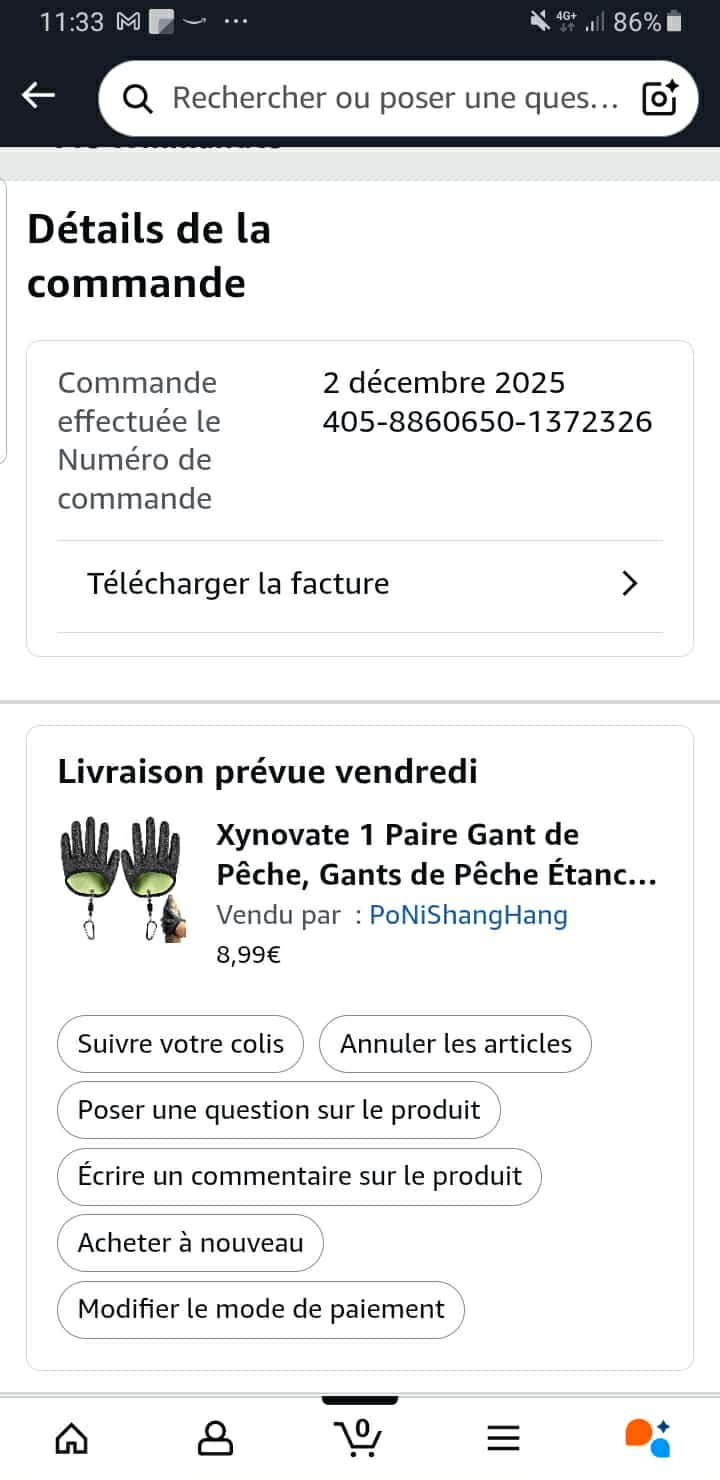The width and height of the screenshot is (720, 1480).
Task: Select Annuler les articles
Action: click(x=455, y=1044)
